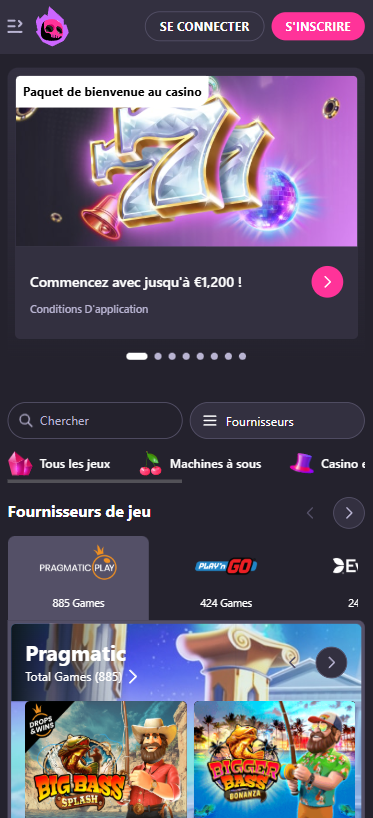Screen dimensions: 373x818
Task: Open the Big Bass Splash game
Action: tap(106, 759)
